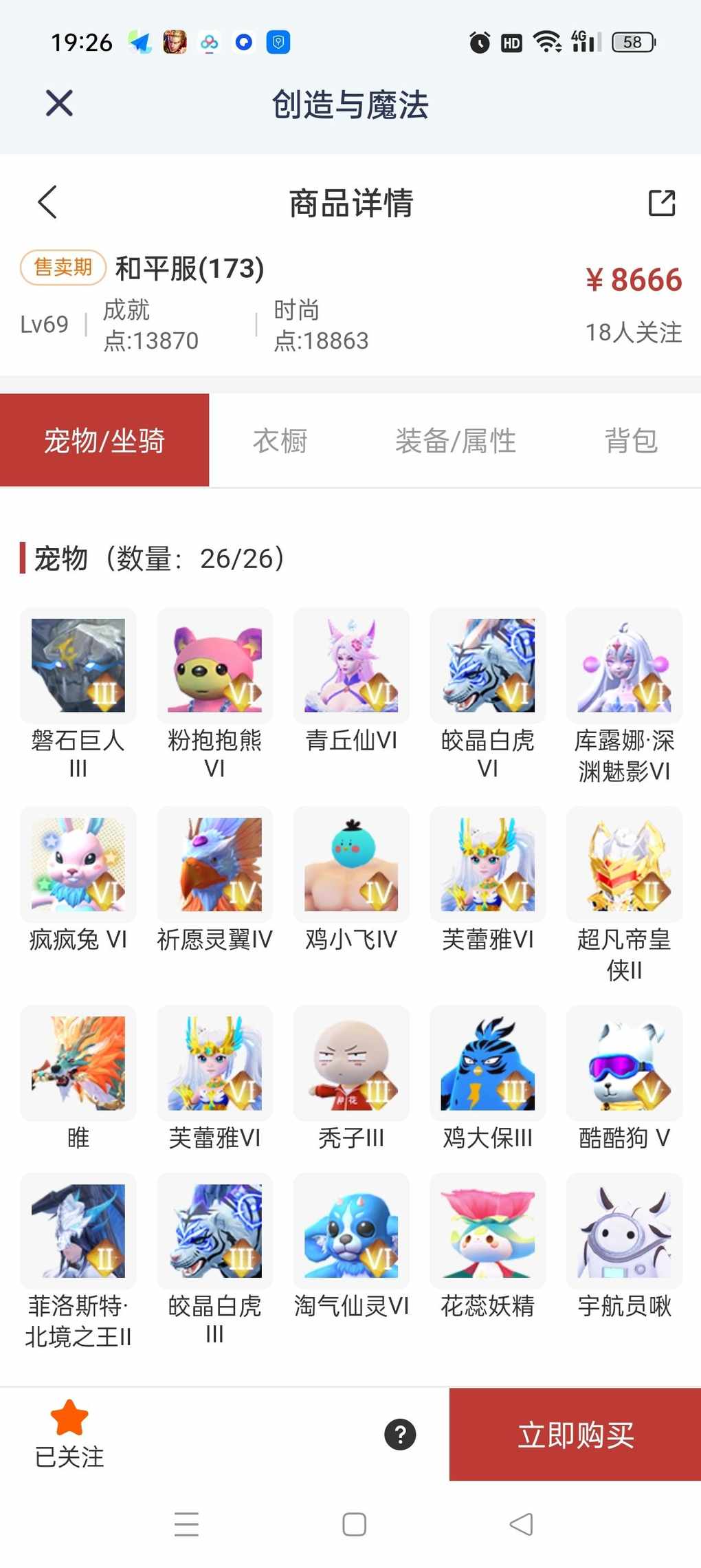This screenshot has width=701, height=1568.
Task: Switch to the 衣橱 tab
Action: coord(280,441)
